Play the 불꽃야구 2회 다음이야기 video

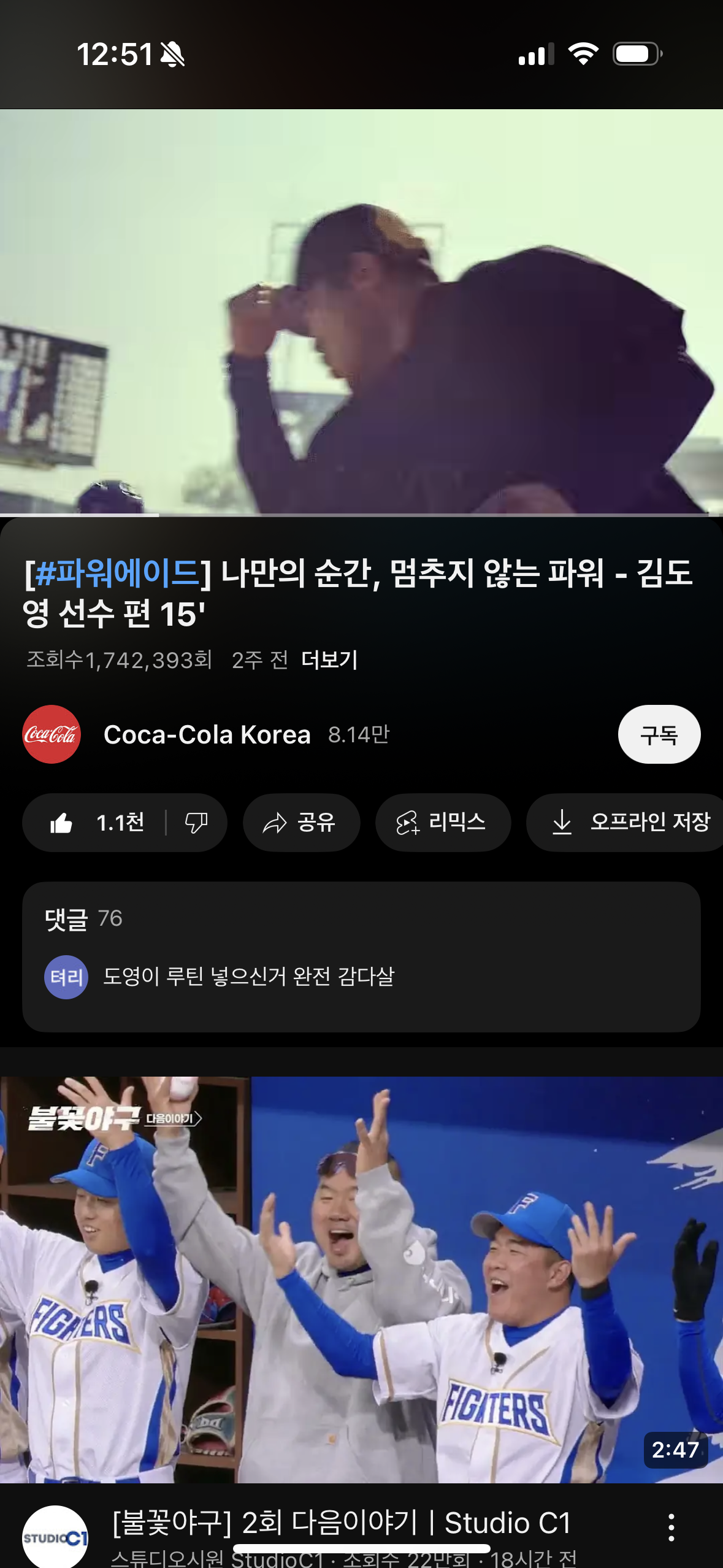coord(361,1279)
